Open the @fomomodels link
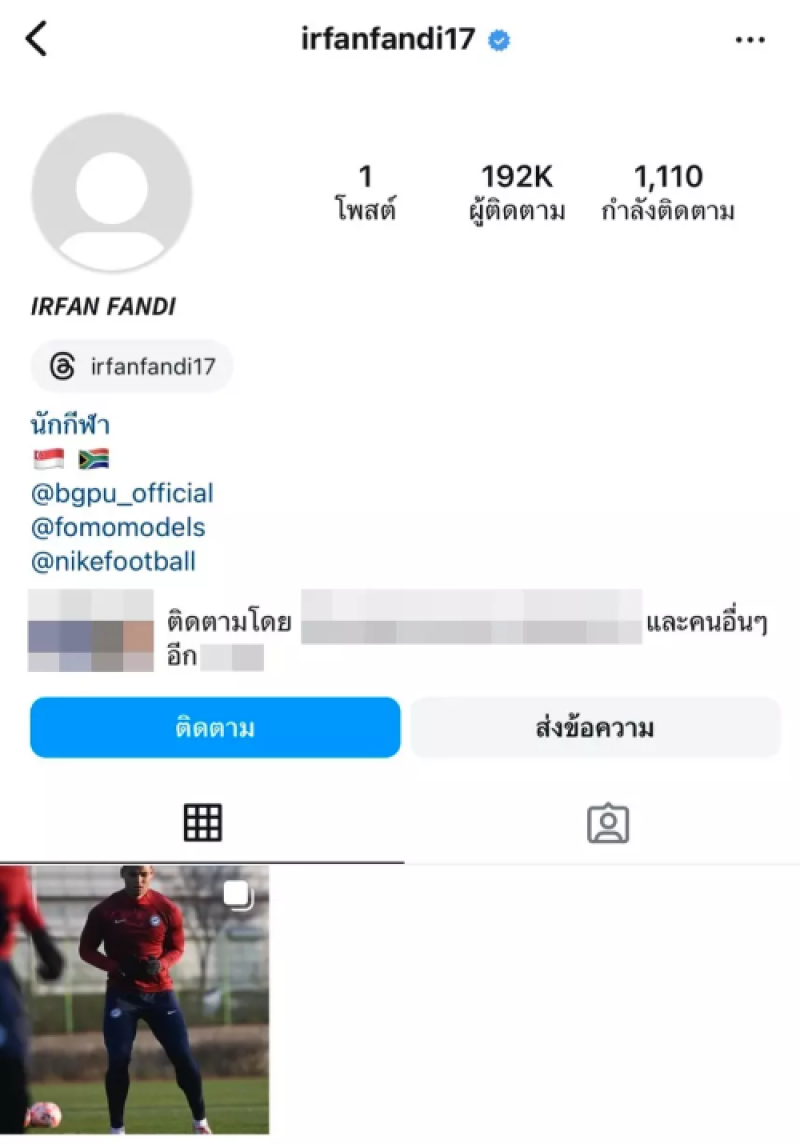 [x=118, y=527]
